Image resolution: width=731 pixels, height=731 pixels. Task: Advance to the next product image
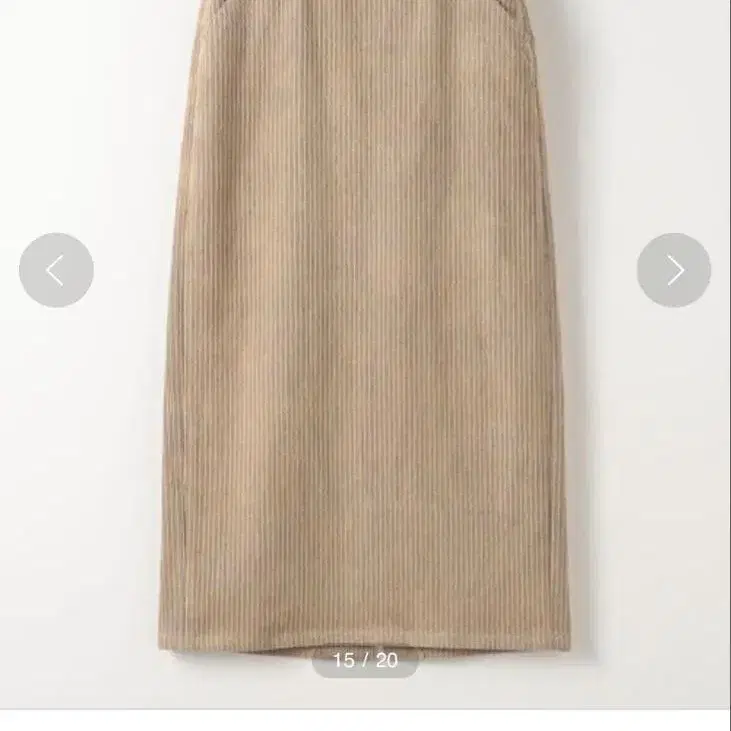(674, 270)
